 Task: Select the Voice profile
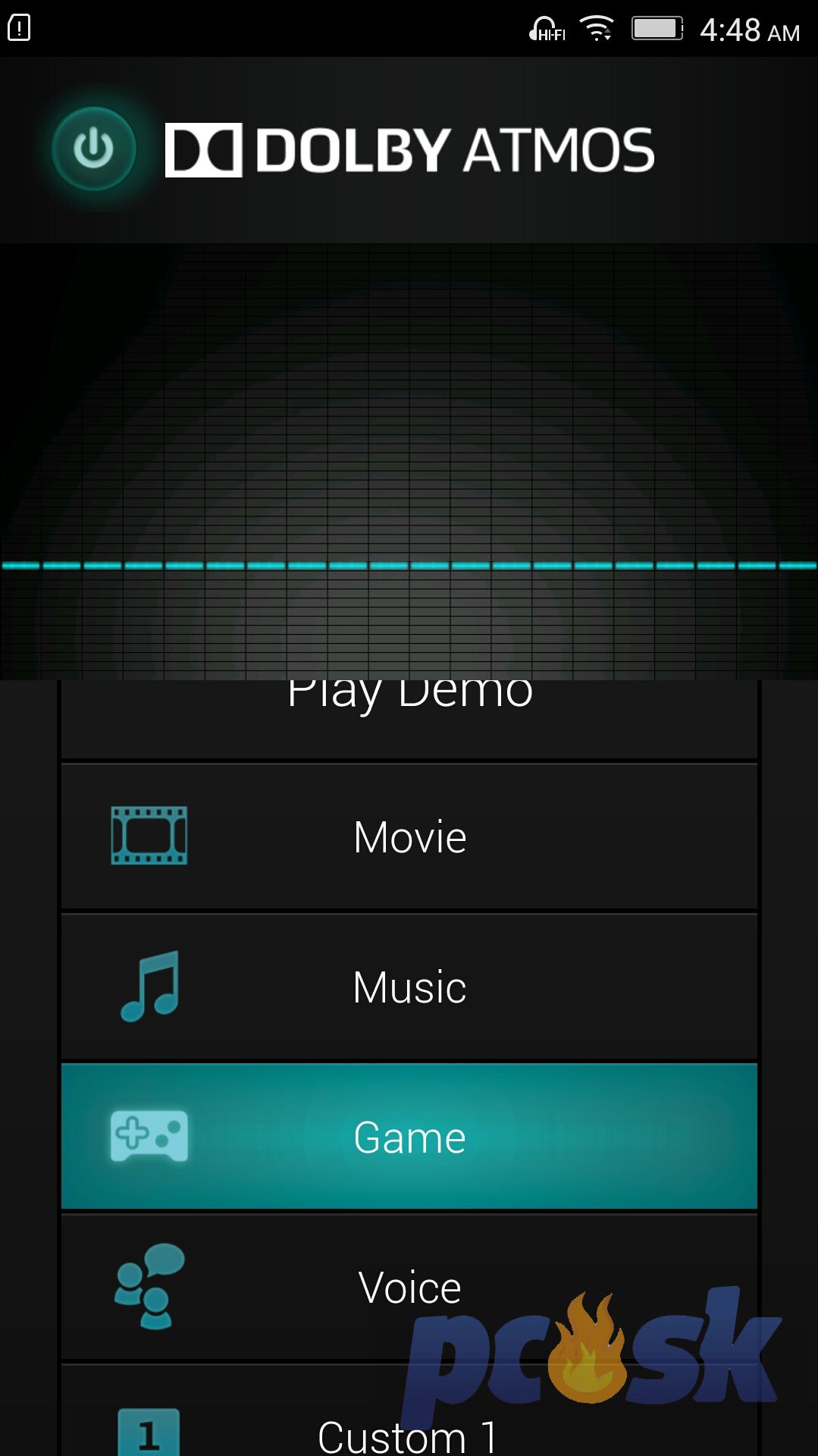click(409, 1287)
